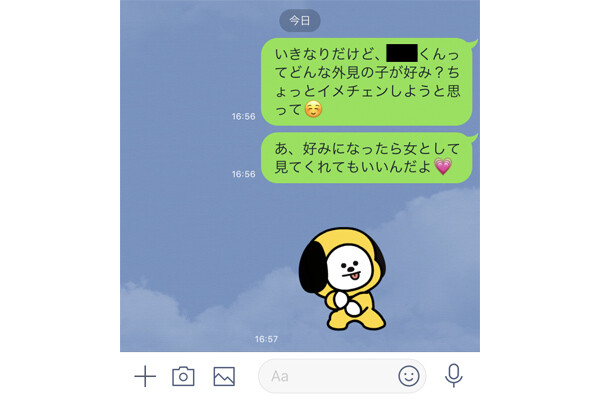The width and height of the screenshot is (600, 400).
Task: Open the camera to take a photo
Action: point(183,376)
